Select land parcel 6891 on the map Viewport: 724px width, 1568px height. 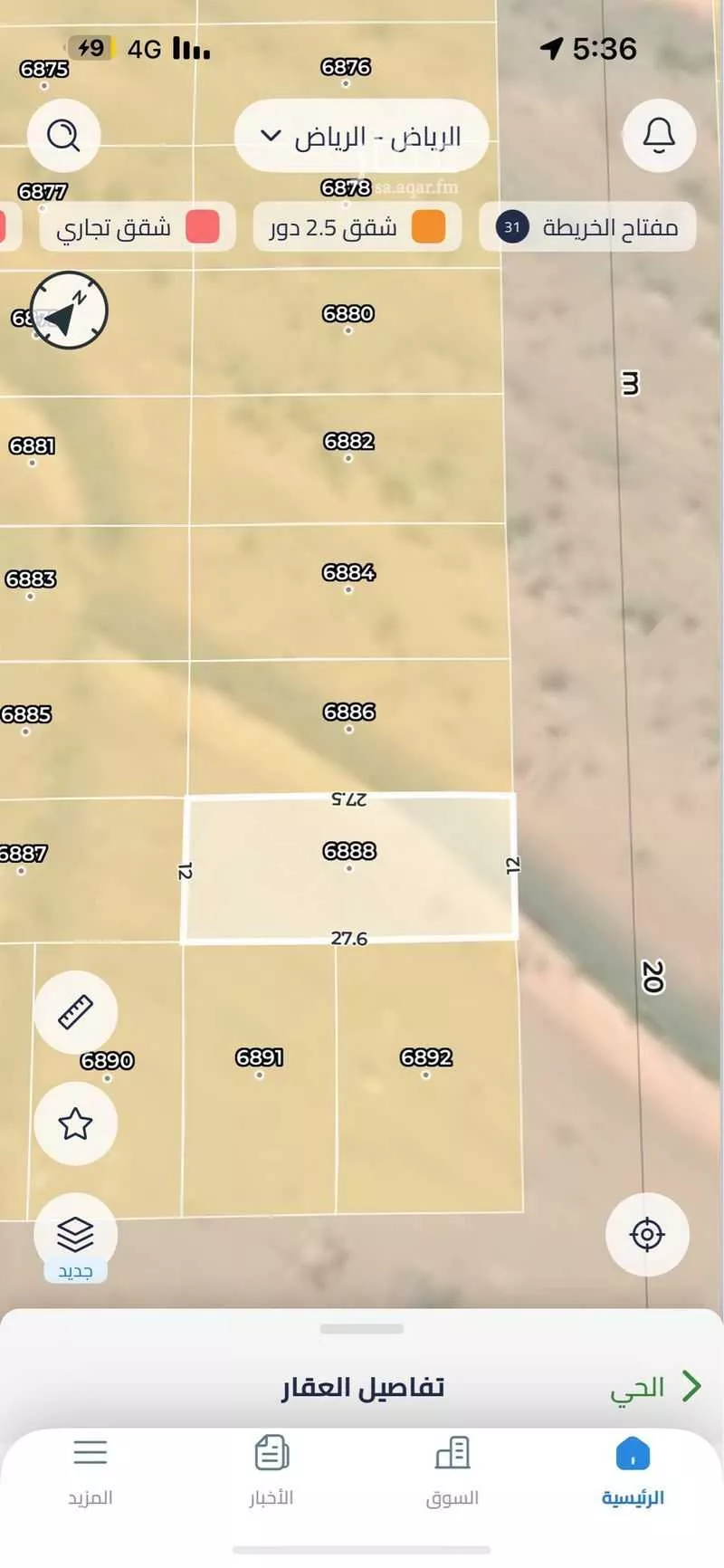(x=260, y=1086)
